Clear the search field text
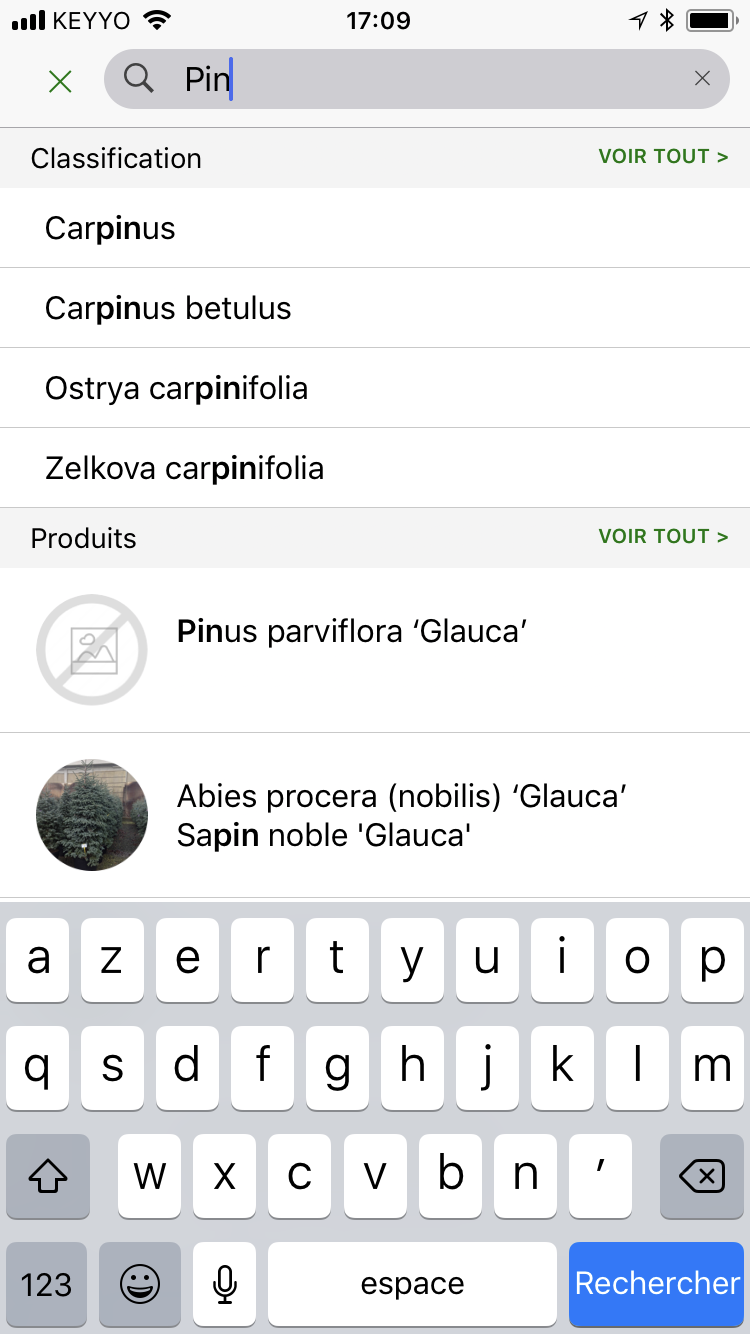Image resolution: width=750 pixels, height=1334 pixels. coord(702,78)
